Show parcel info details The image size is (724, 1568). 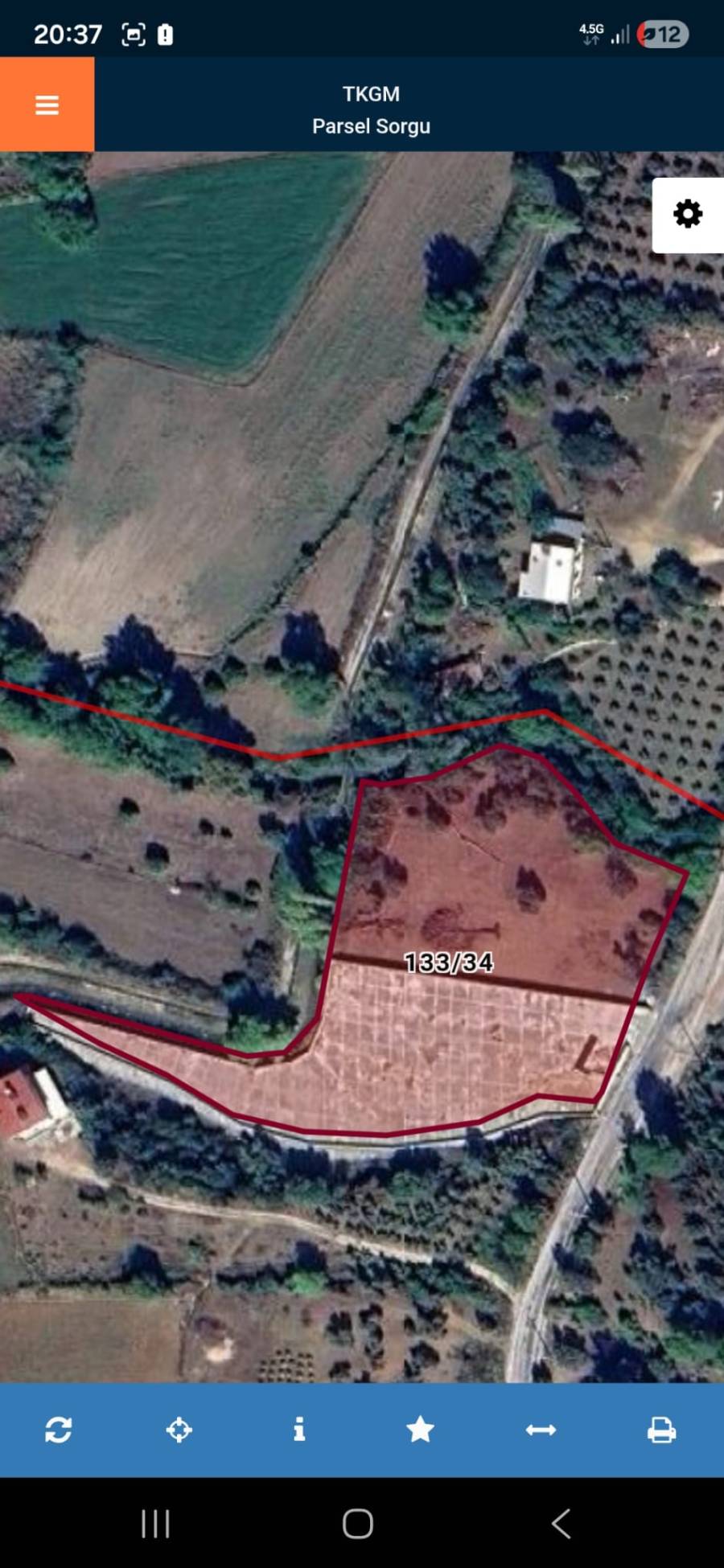pyautogui.click(x=299, y=1430)
